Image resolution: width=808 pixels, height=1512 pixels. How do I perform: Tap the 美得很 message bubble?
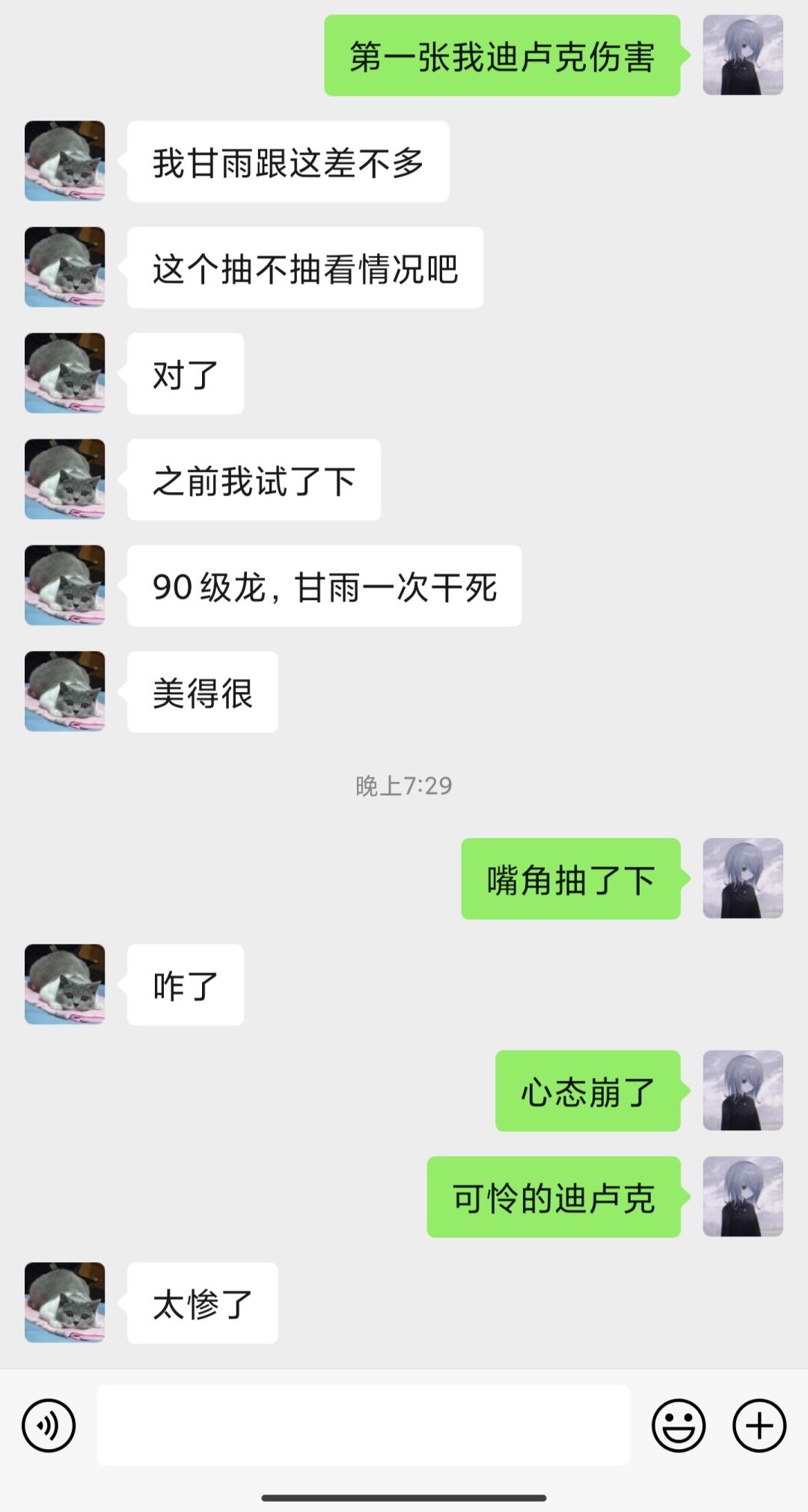(201, 692)
